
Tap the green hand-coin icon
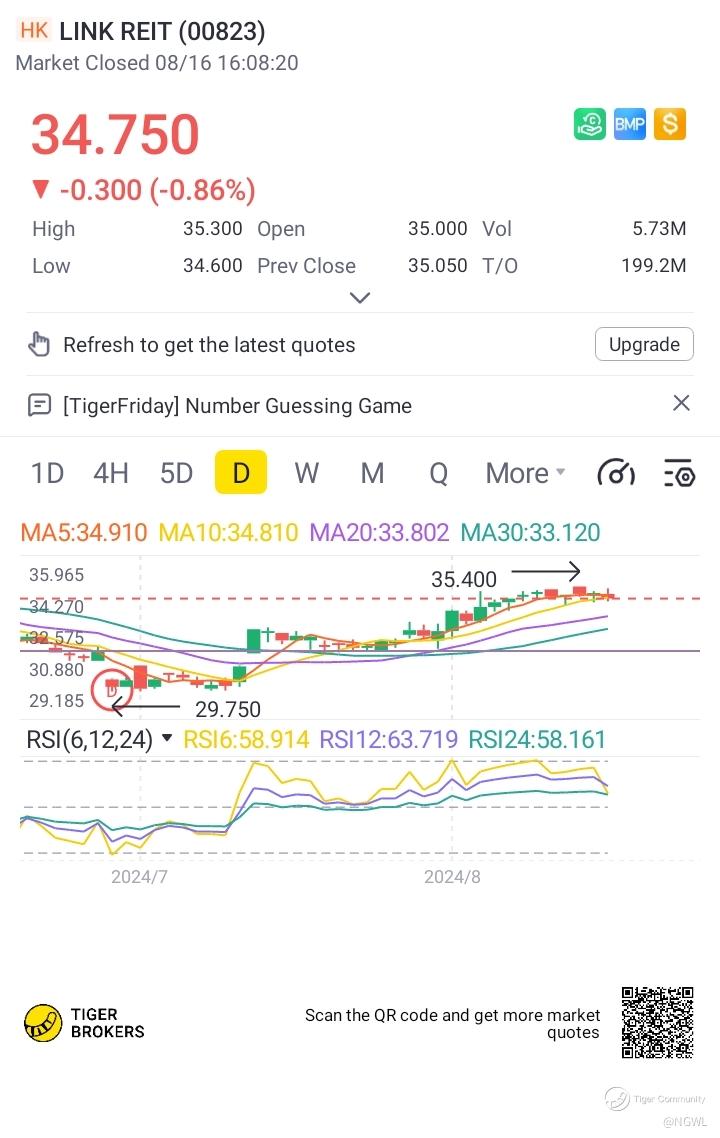(x=590, y=124)
